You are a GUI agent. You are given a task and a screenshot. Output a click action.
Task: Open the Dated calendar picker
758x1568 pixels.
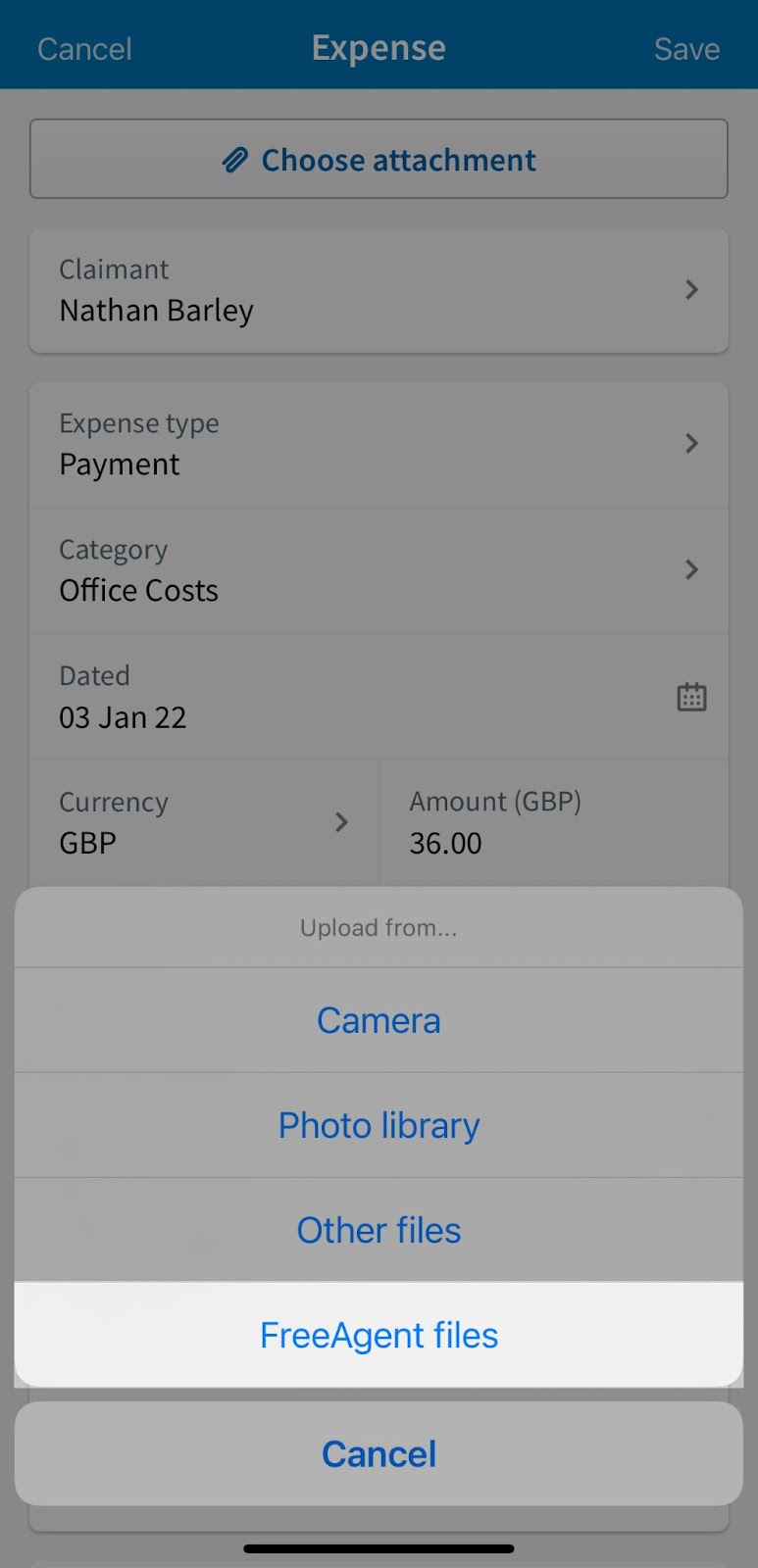click(690, 697)
